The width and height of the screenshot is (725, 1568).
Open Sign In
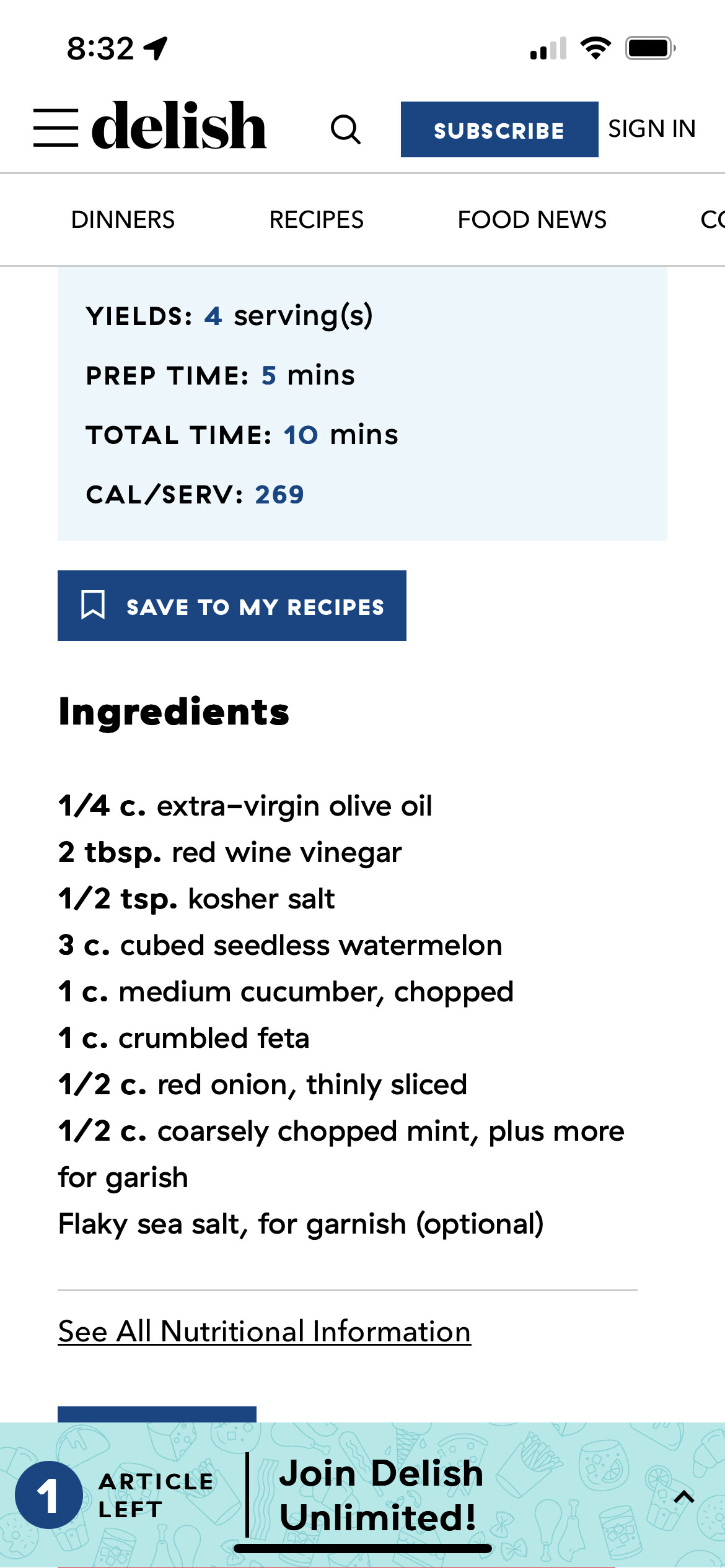[652, 129]
